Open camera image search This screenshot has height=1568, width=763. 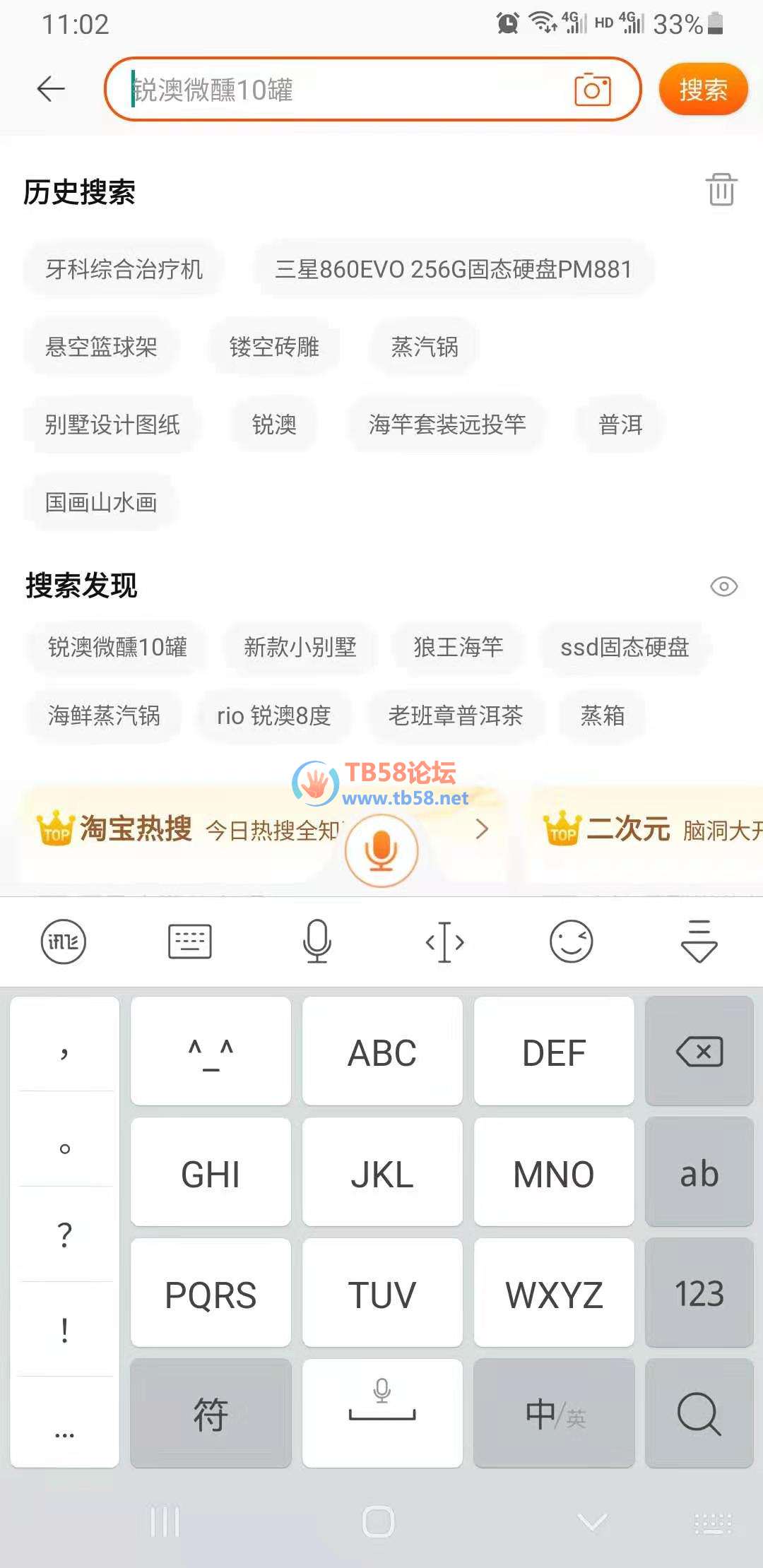592,90
